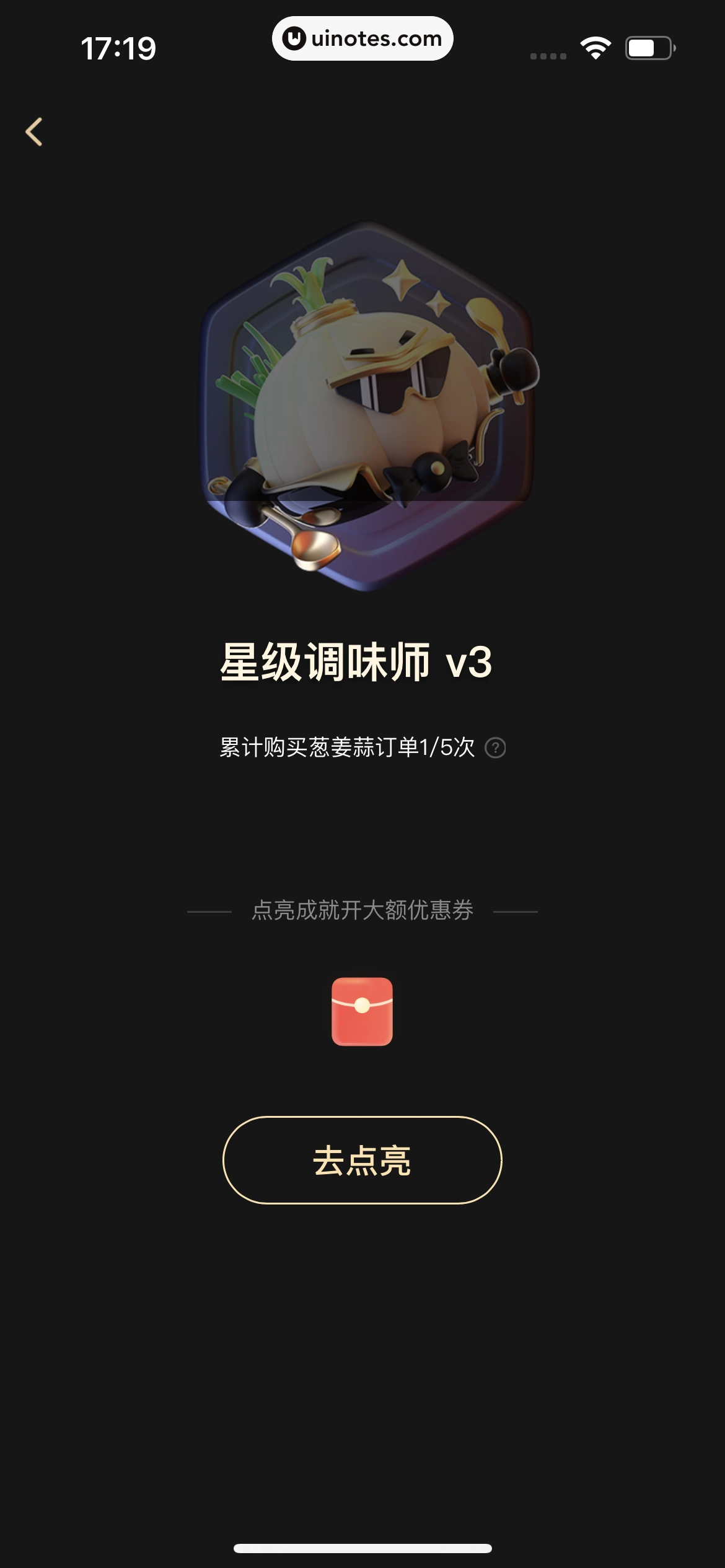Image resolution: width=725 pixels, height=1568 pixels.
Task: Open the uinotes.com pill at top
Action: pos(362,38)
